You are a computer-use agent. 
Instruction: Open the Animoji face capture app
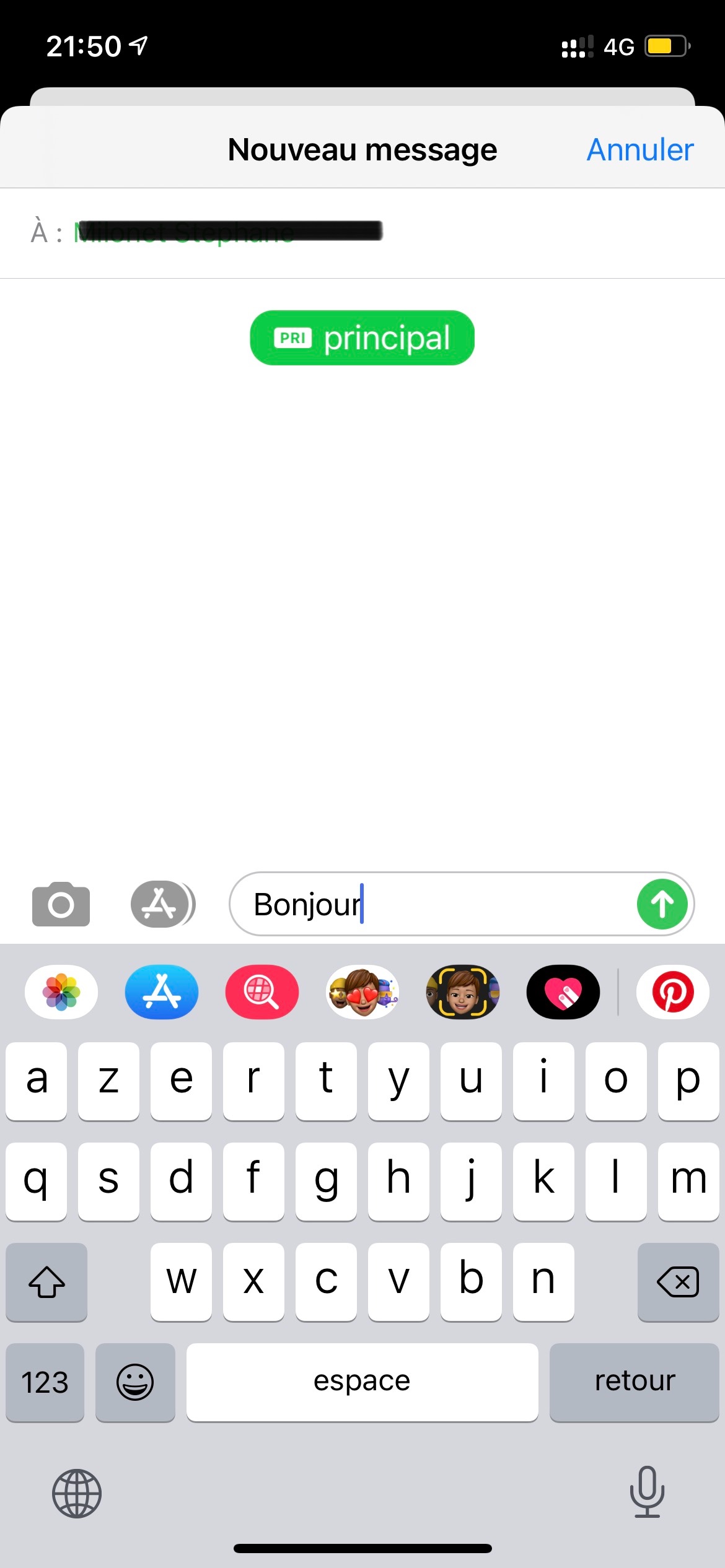[x=462, y=992]
